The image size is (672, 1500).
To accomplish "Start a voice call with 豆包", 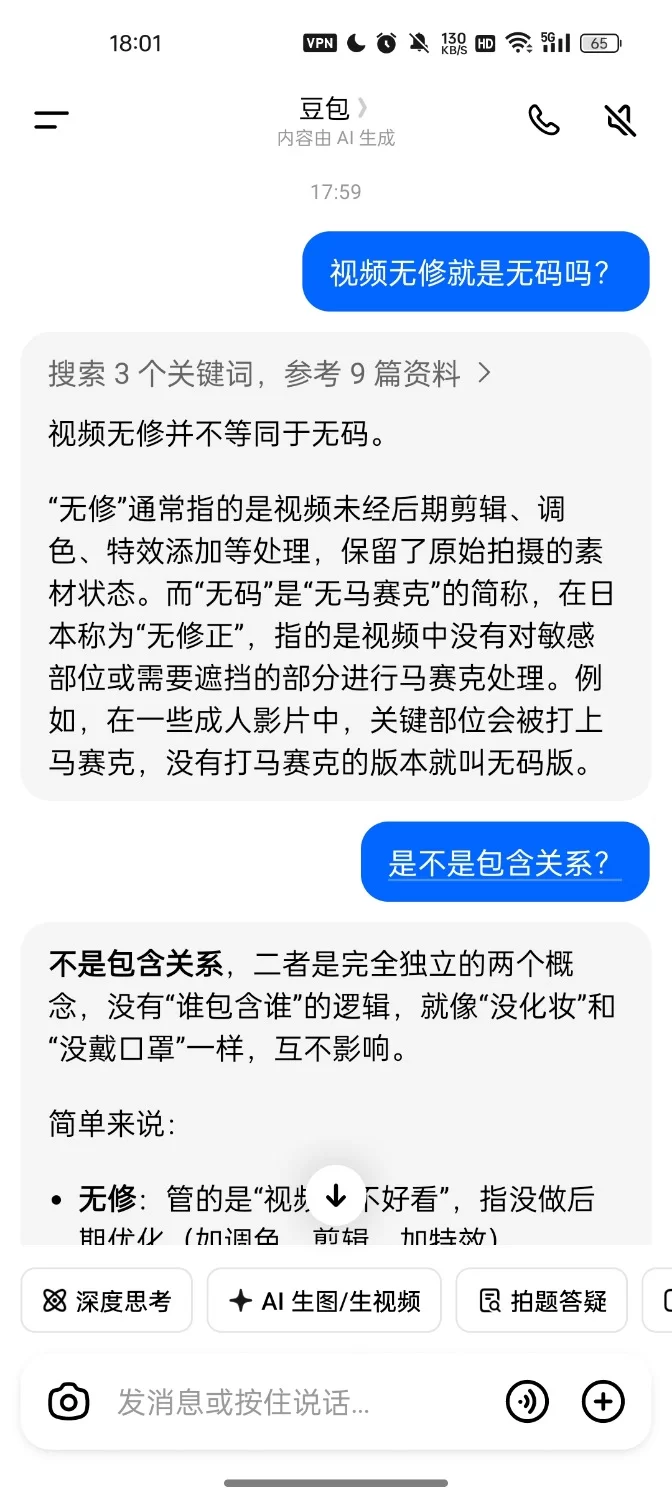I will (x=544, y=121).
